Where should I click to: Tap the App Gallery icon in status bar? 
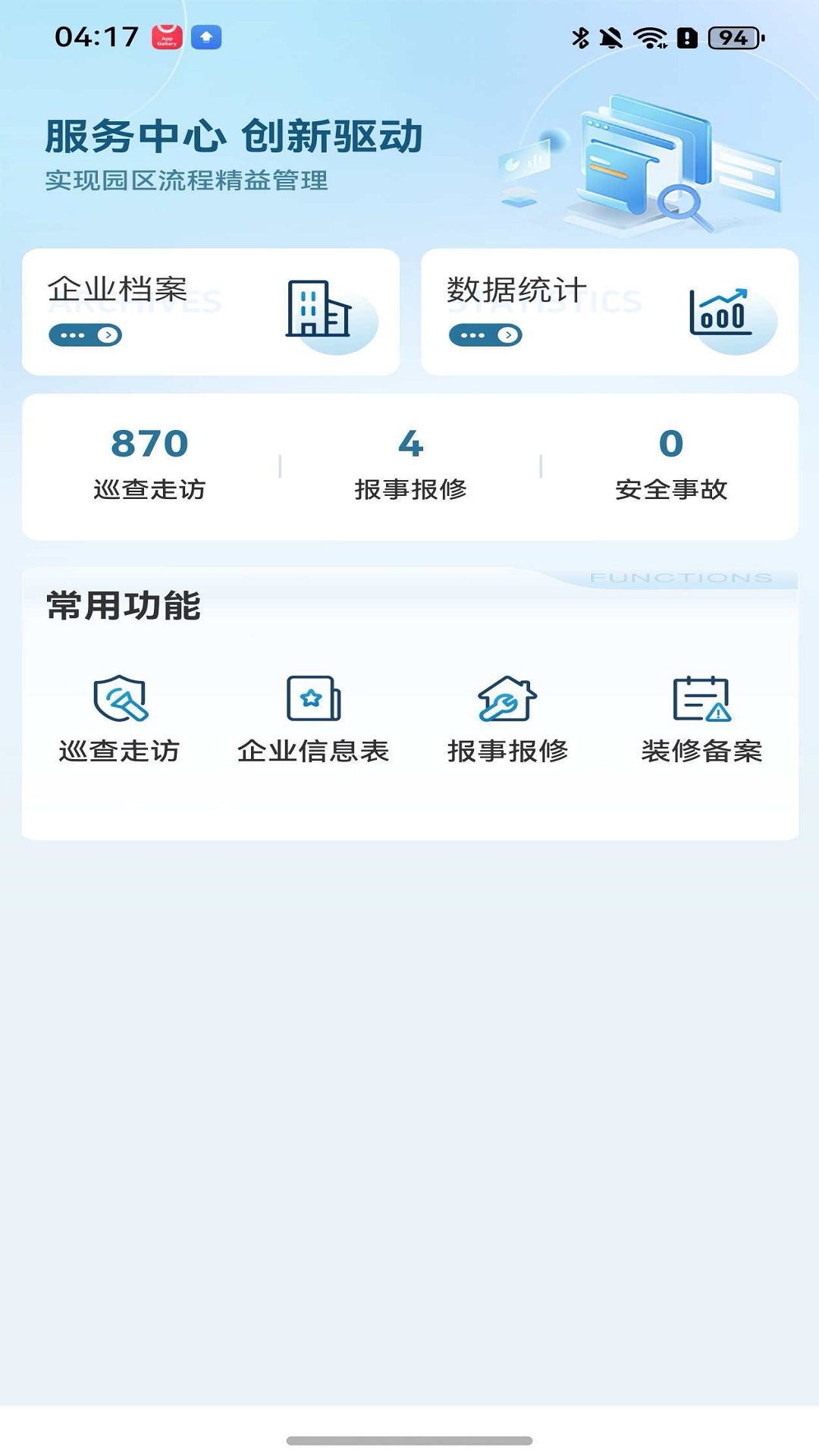168,36
